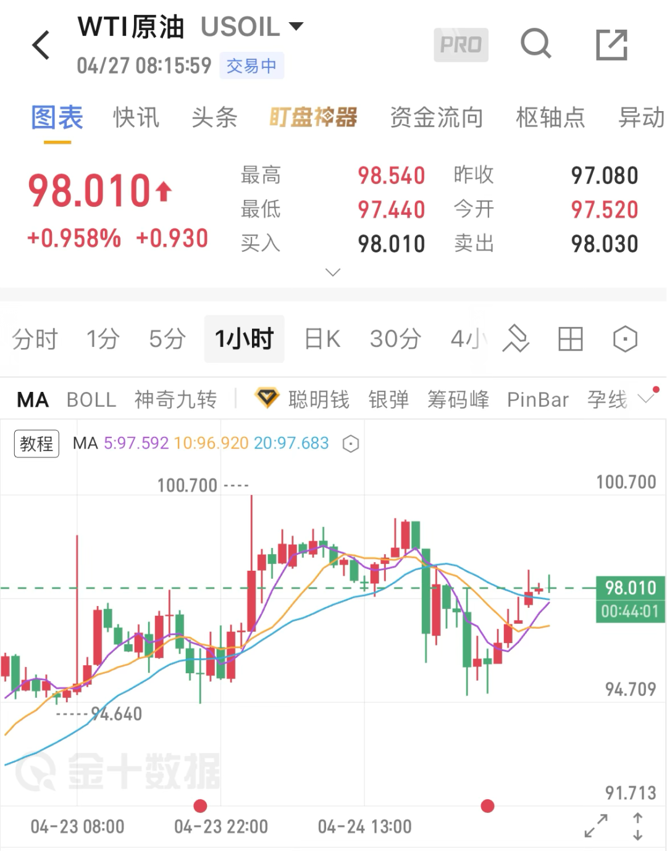Choose the 日K timeframe

(x=322, y=339)
